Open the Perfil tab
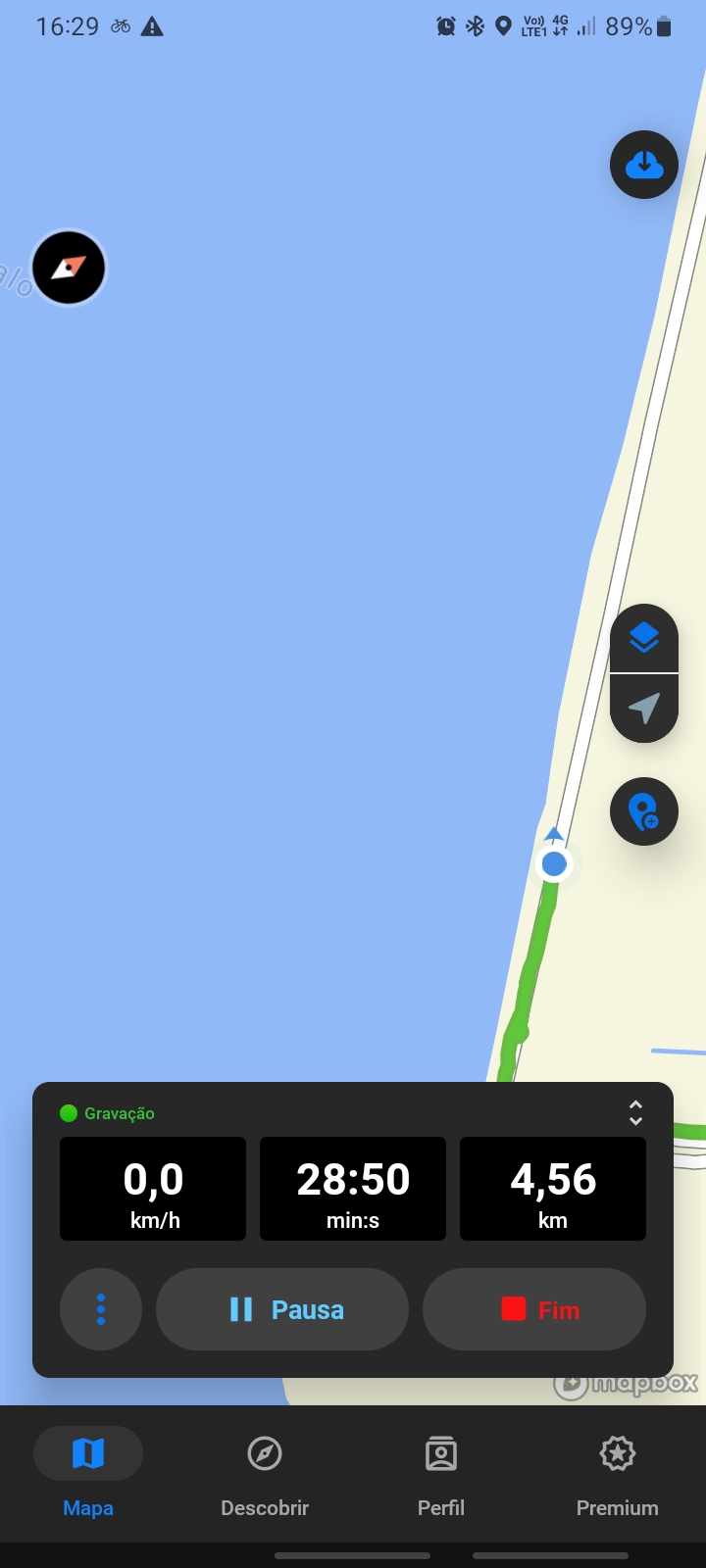The height and width of the screenshot is (1568, 706). tap(441, 1472)
